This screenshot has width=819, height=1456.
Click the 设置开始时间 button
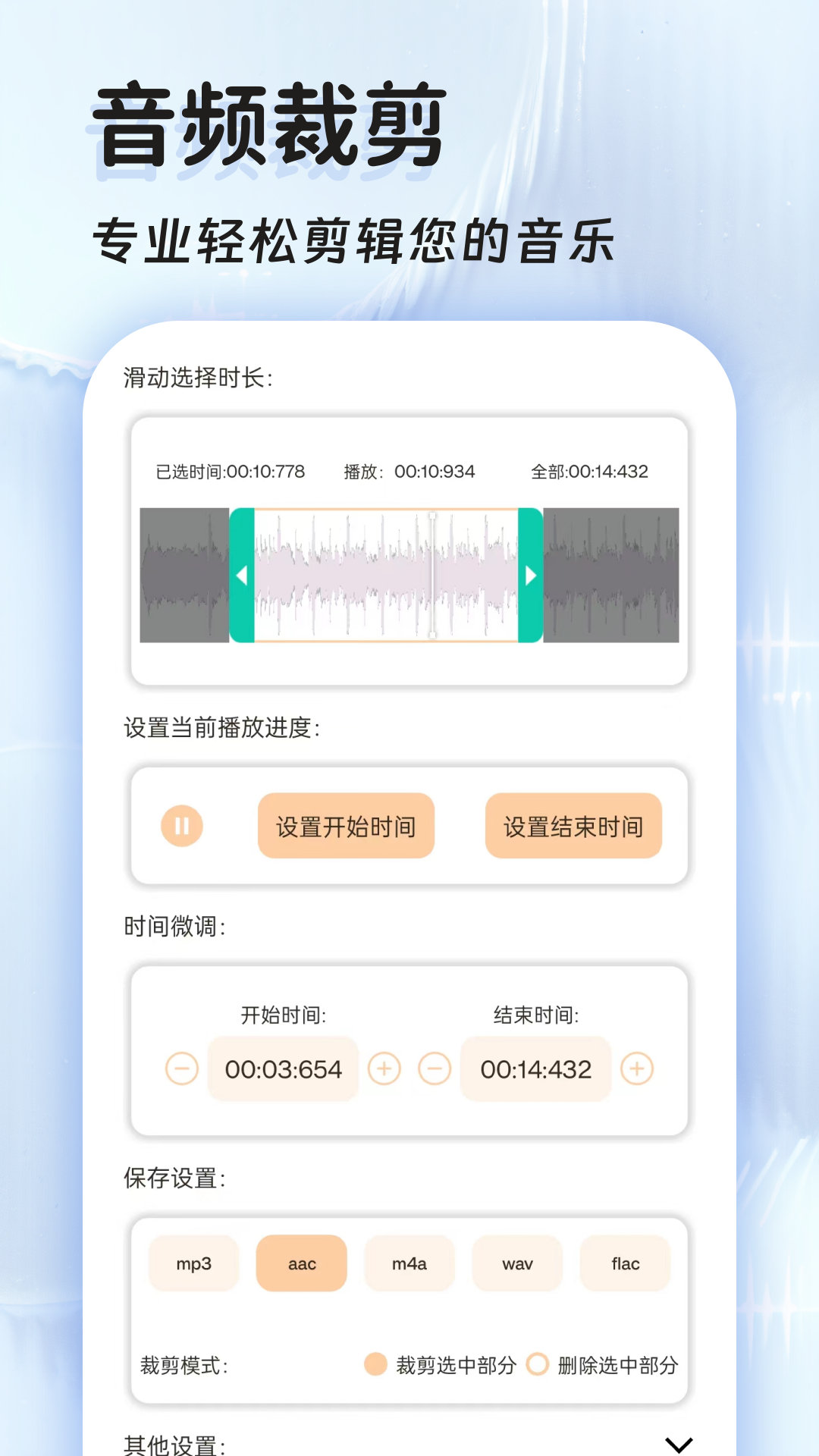(x=346, y=827)
